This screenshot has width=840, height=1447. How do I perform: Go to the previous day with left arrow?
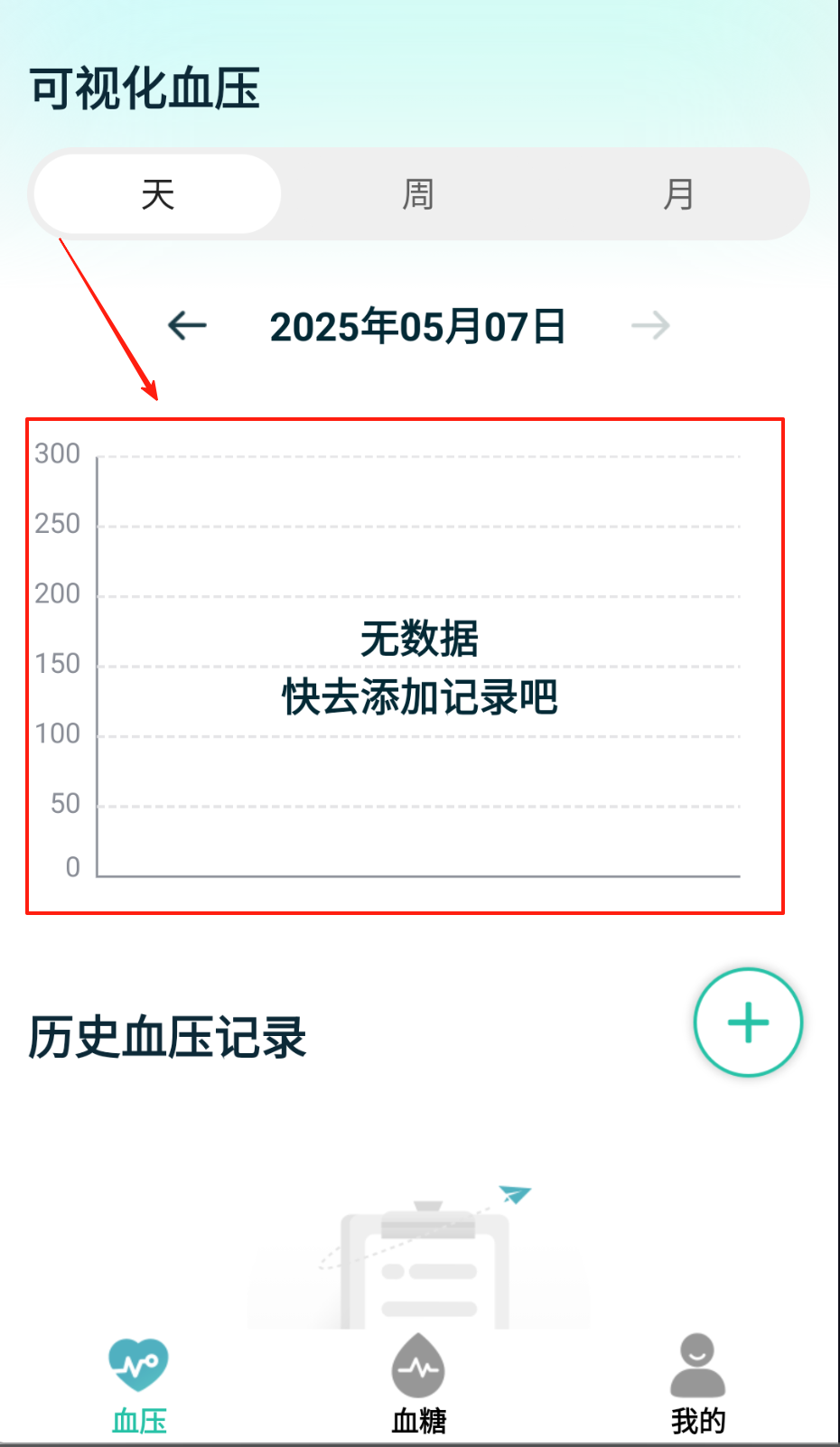click(188, 325)
